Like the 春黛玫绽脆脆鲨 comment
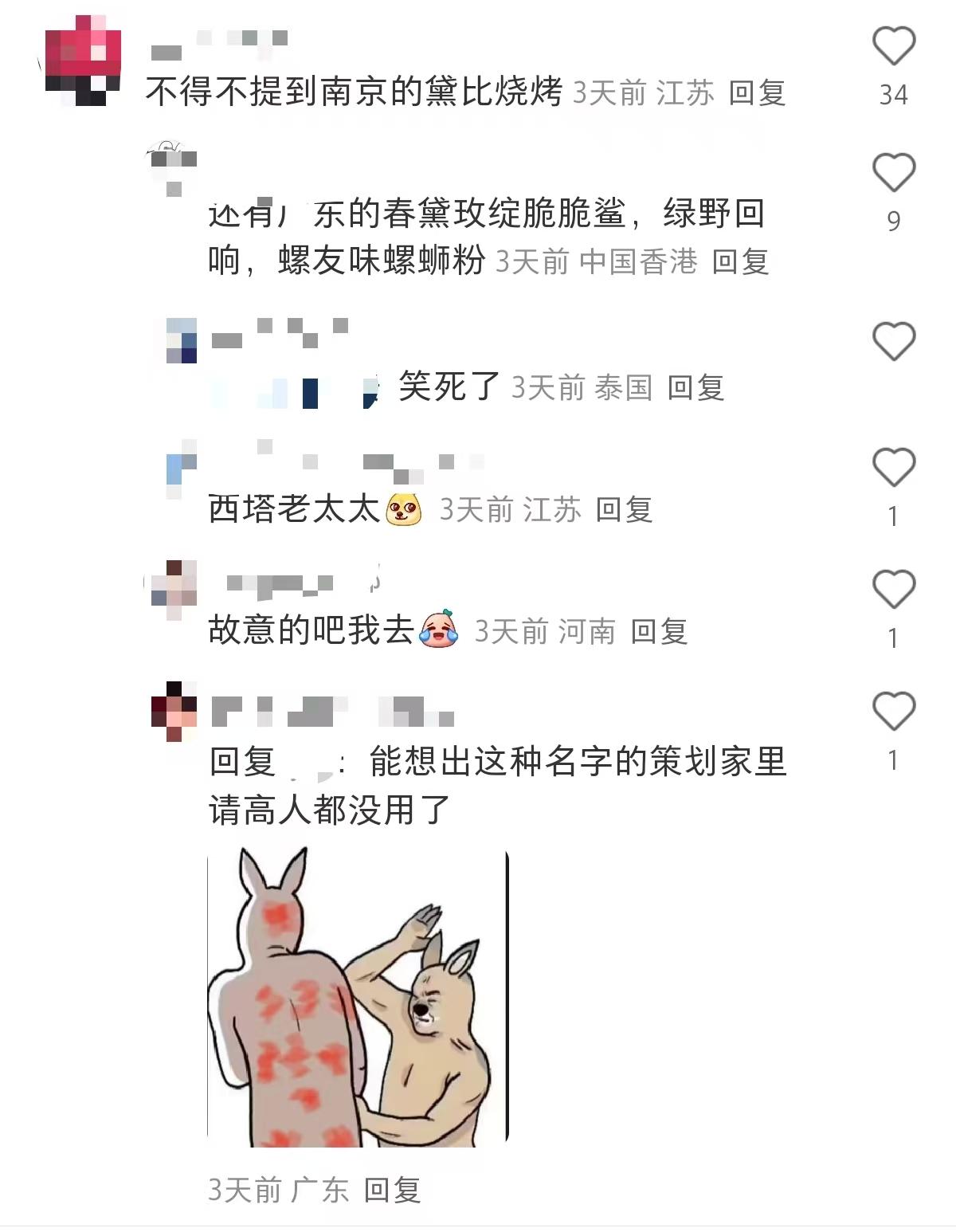This screenshot has height=1232, width=956. [x=893, y=173]
